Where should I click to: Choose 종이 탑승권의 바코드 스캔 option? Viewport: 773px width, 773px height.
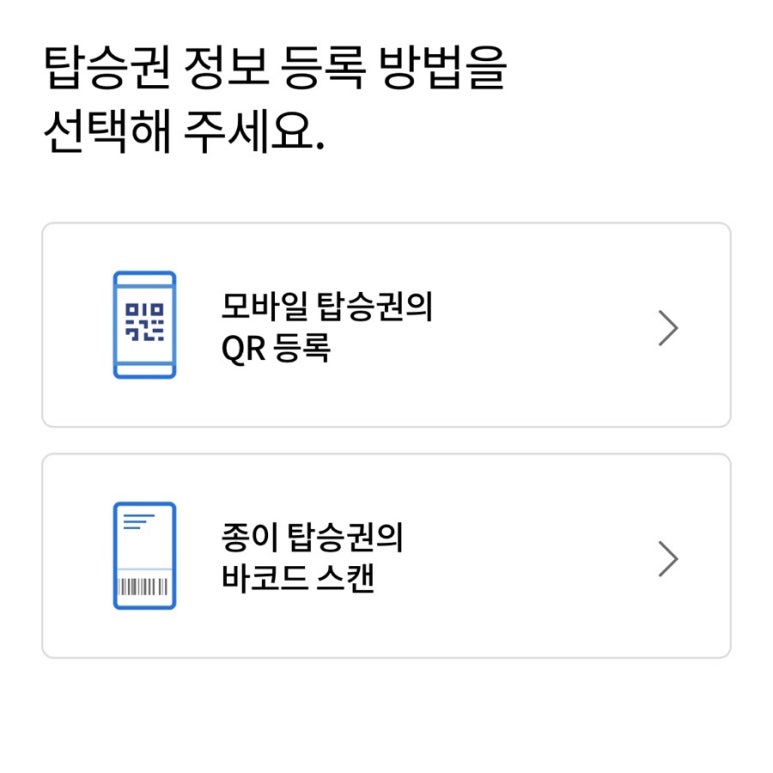(386, 556)
